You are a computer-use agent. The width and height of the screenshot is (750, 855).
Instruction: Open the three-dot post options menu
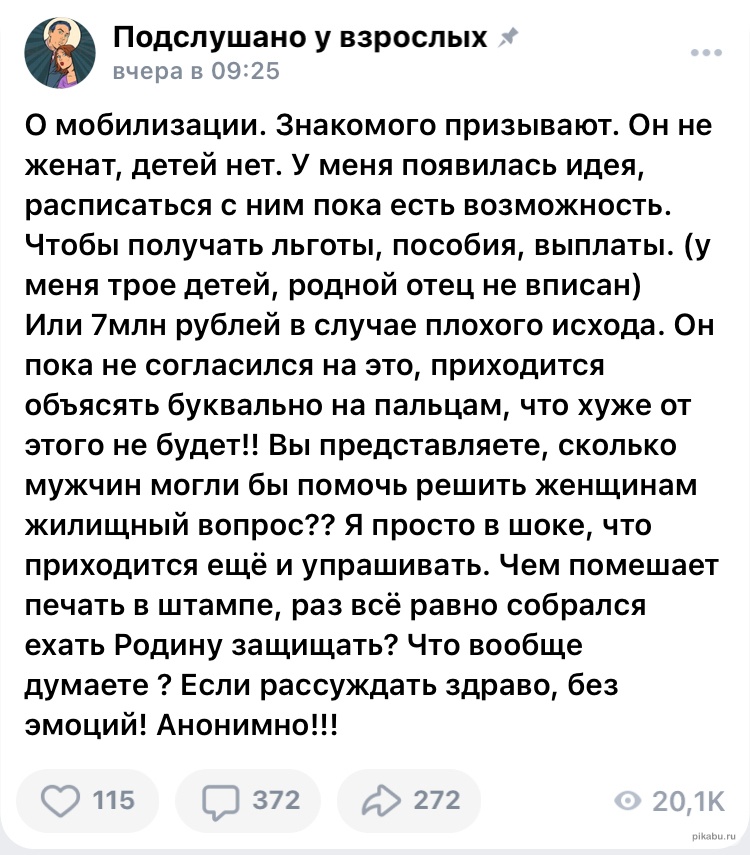tap(705, 53)
